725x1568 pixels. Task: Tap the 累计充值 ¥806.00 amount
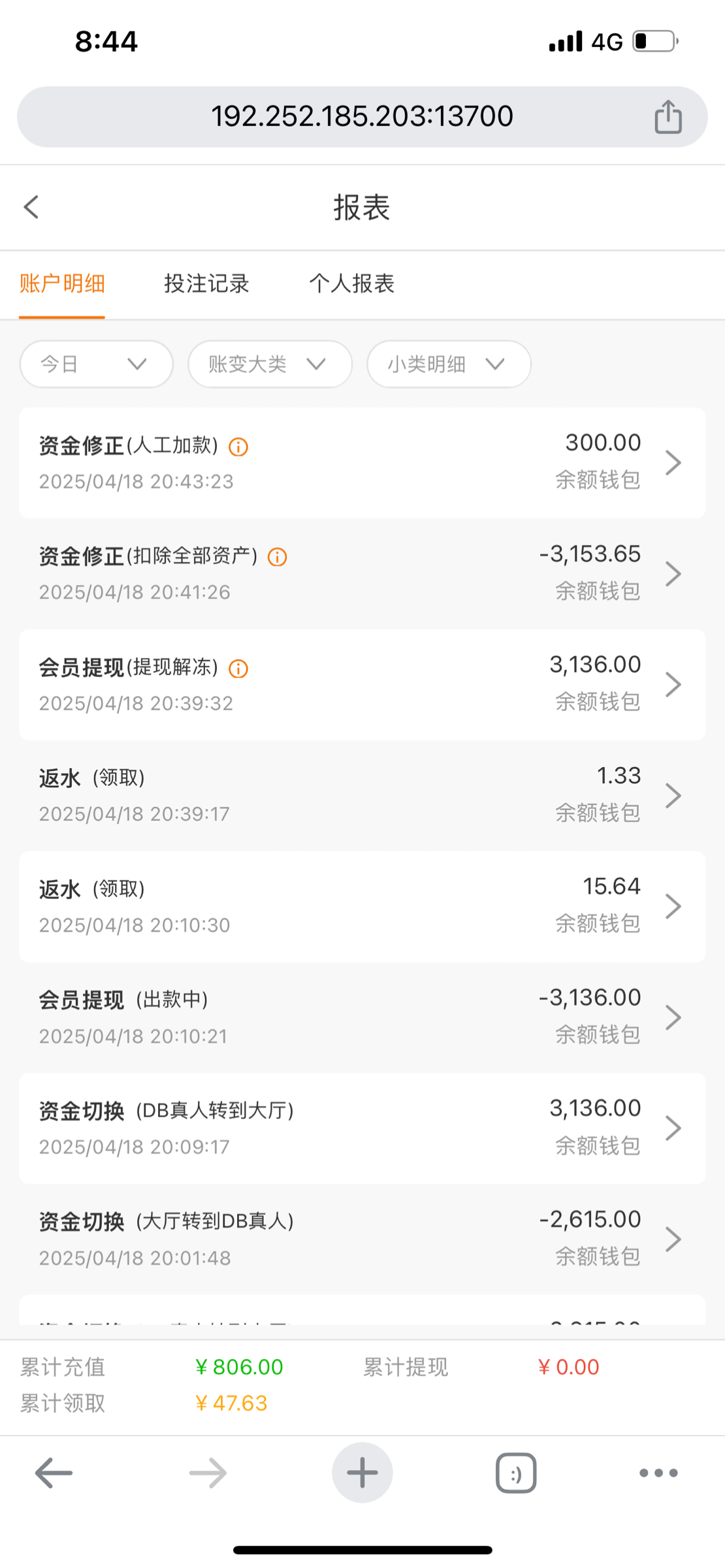[x=239, y=1366]
